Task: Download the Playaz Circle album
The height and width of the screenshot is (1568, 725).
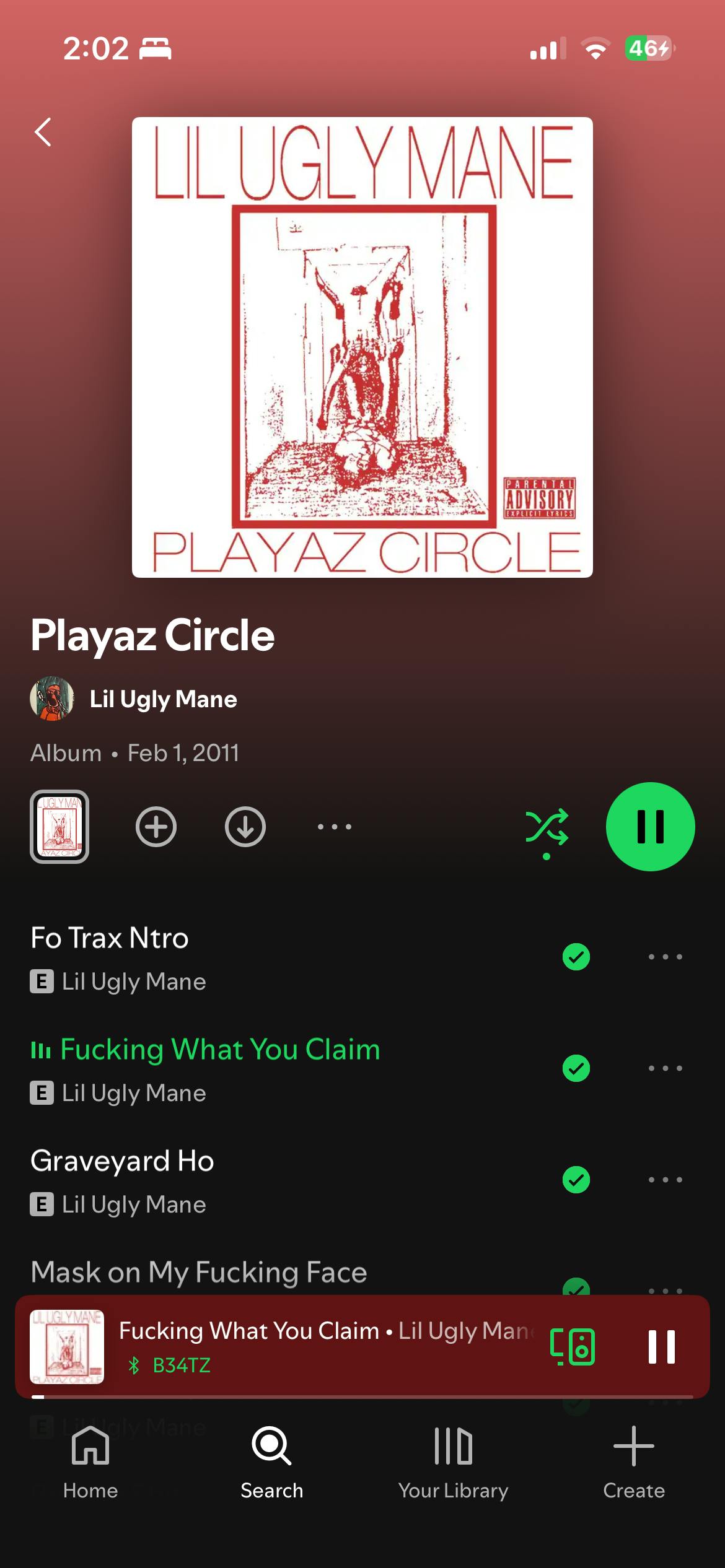Action: [245, 827]
